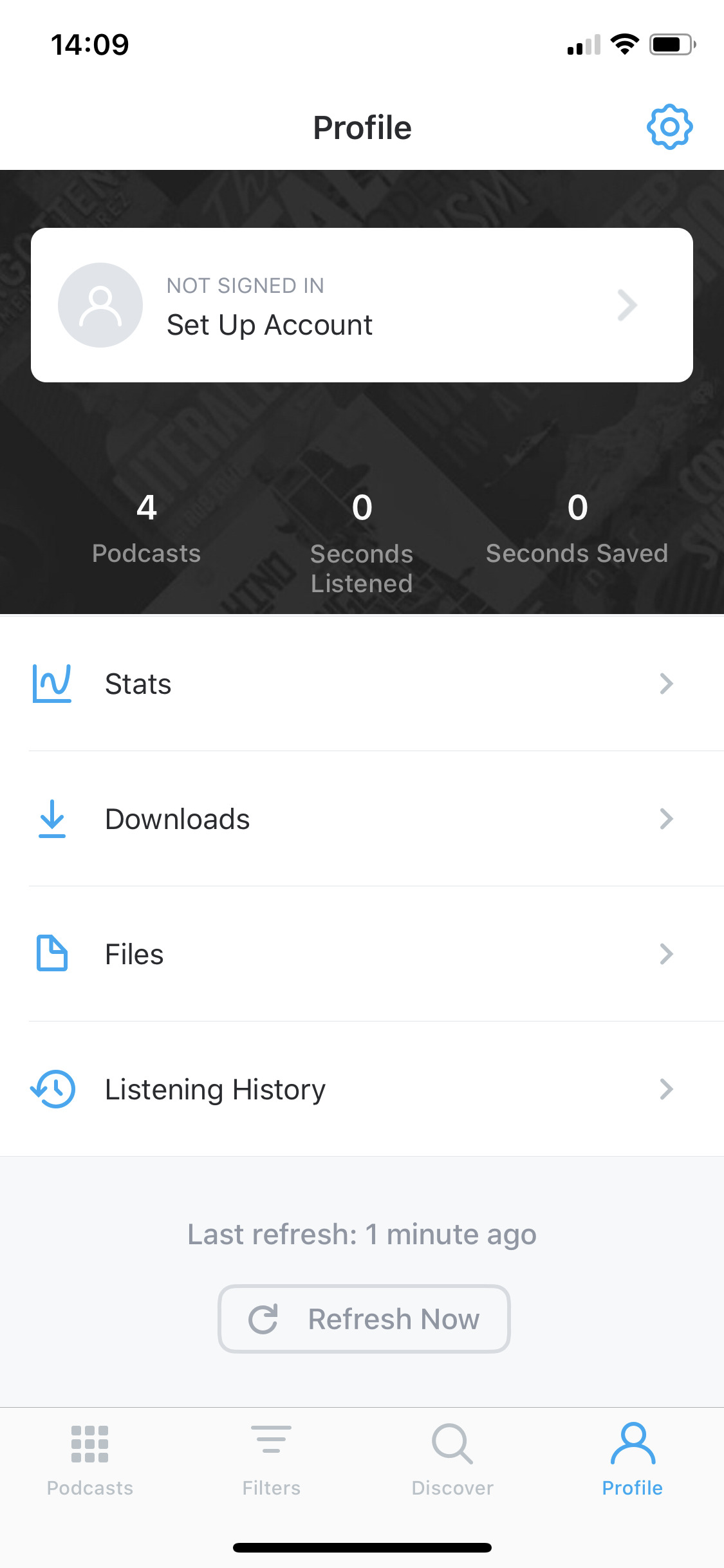View Listening History

coord(362,1089)
